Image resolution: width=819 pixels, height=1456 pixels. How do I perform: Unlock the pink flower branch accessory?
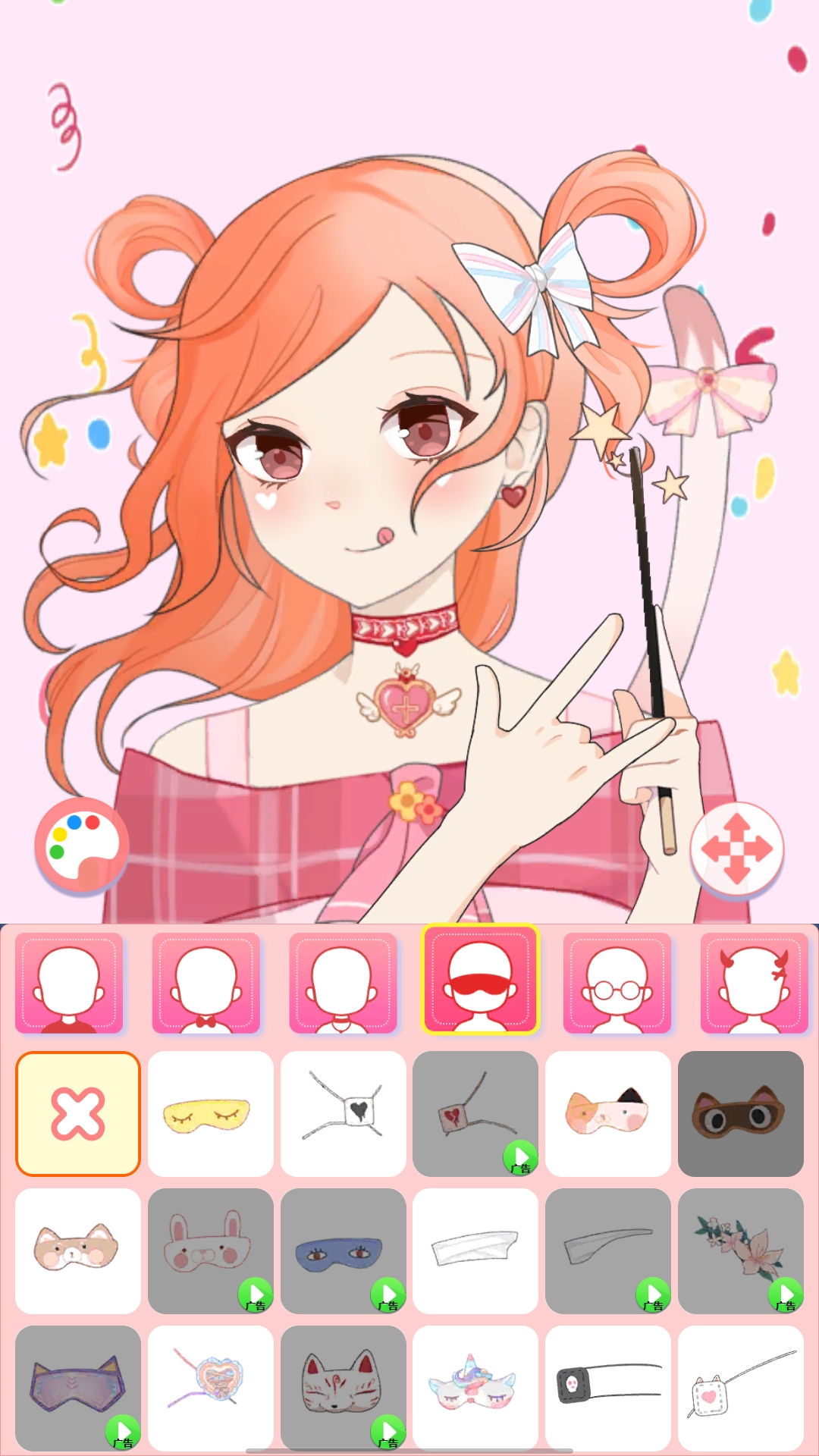click(x=741, y=1250)
